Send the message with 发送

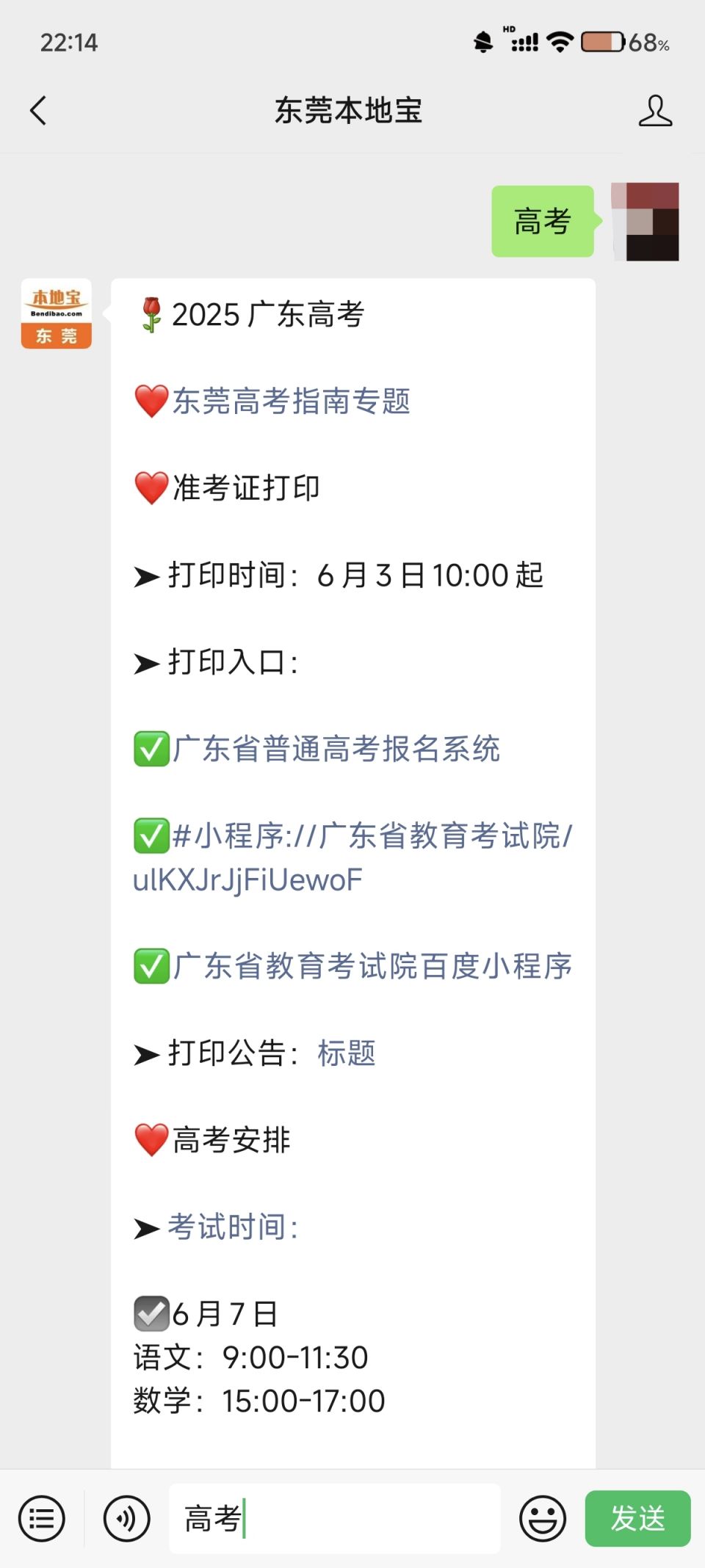click(637, 1518)
